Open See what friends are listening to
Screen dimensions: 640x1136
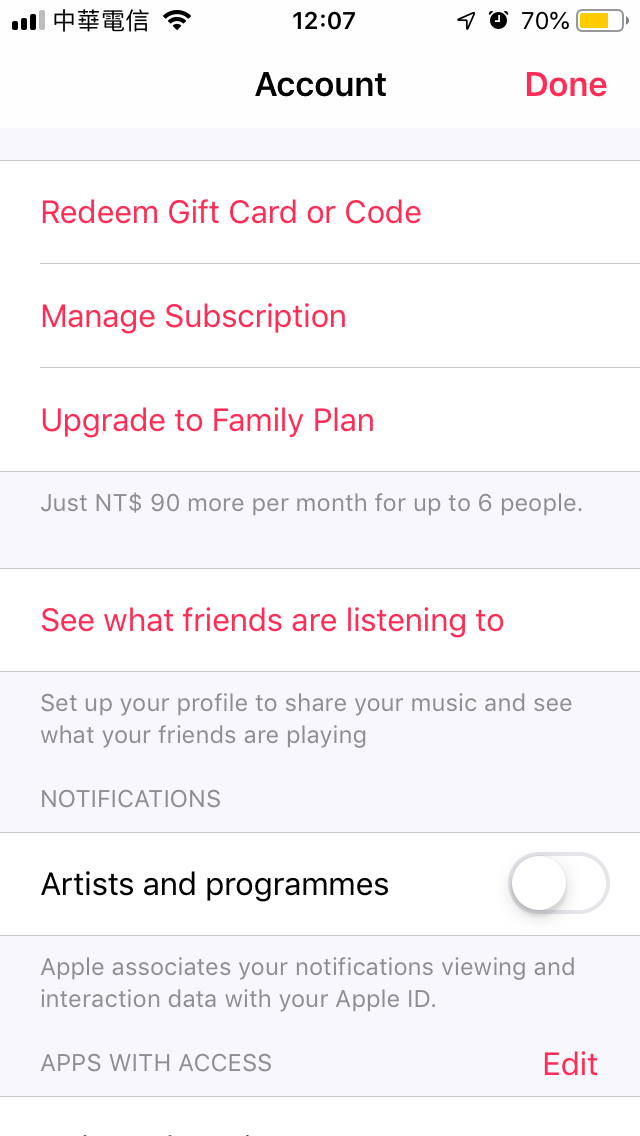[x=272, y=620]
